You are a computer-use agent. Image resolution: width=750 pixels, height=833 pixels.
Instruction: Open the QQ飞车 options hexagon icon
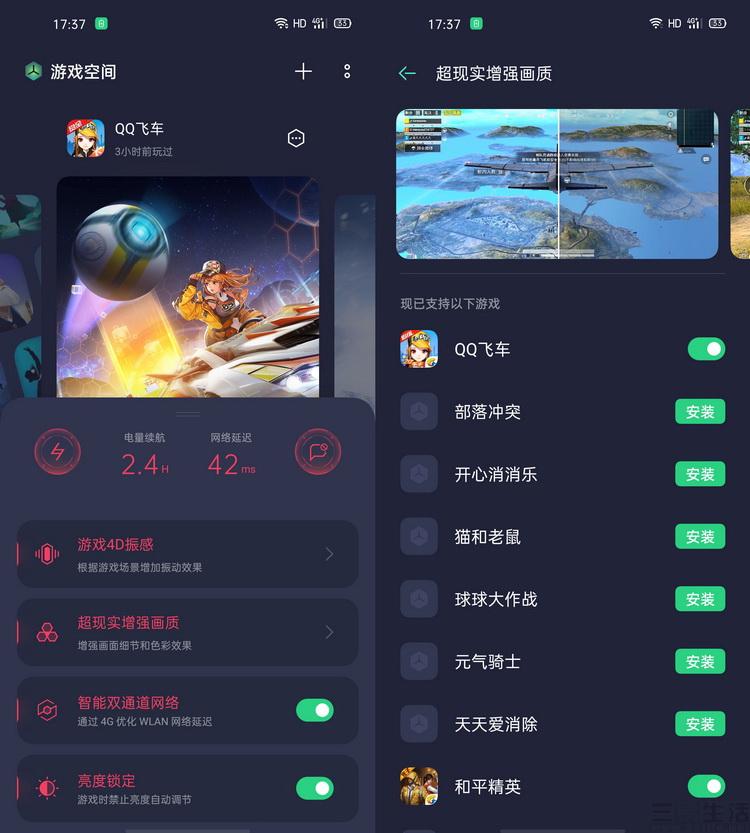[x=296, y=138]
